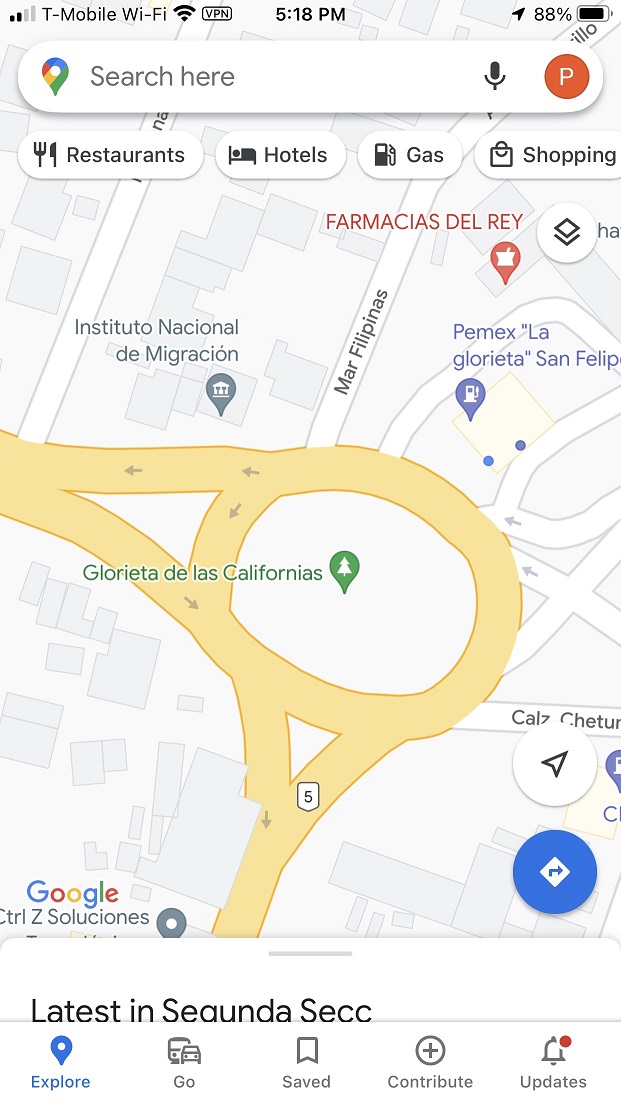
Task: Select the Shopping chip
Action: click(549, 155)
